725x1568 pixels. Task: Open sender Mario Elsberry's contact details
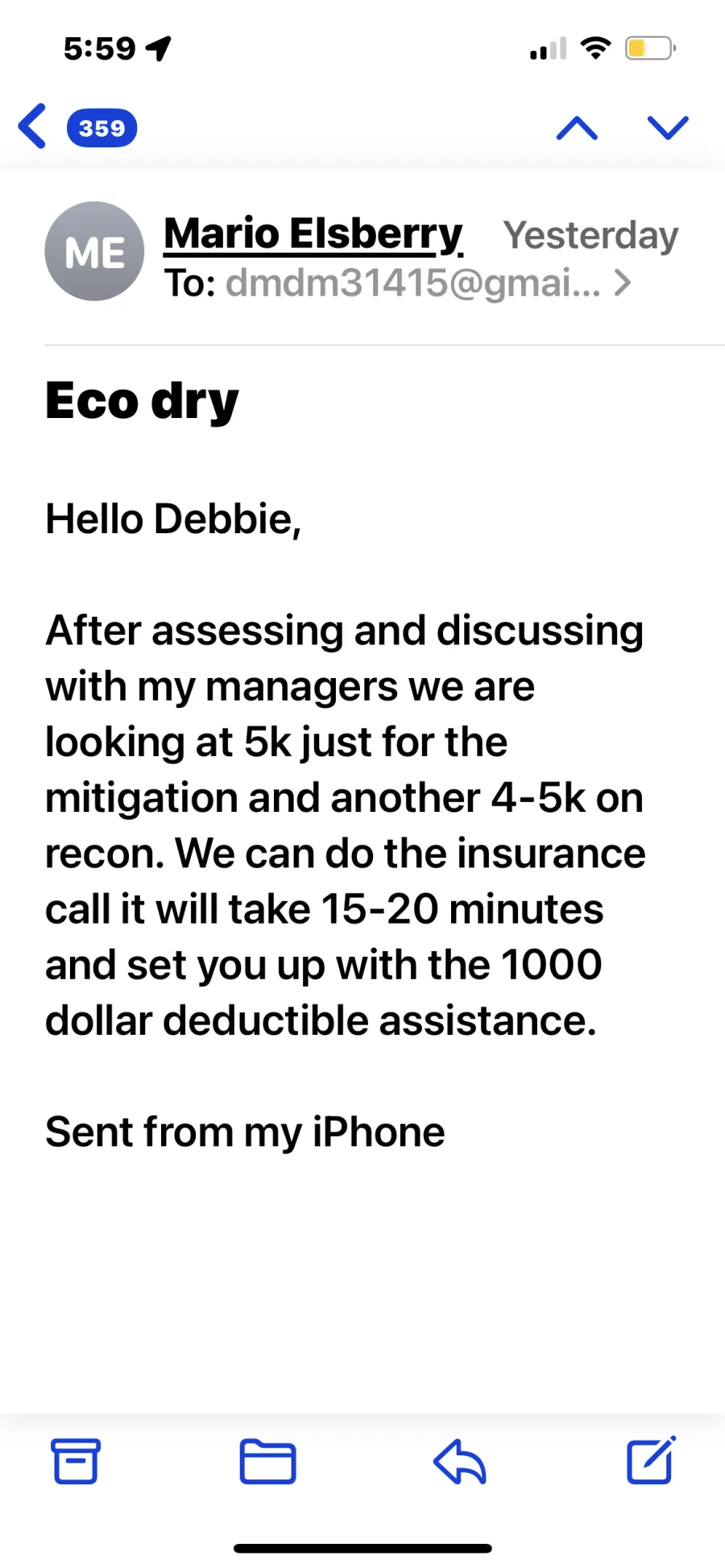pos(313,234)
